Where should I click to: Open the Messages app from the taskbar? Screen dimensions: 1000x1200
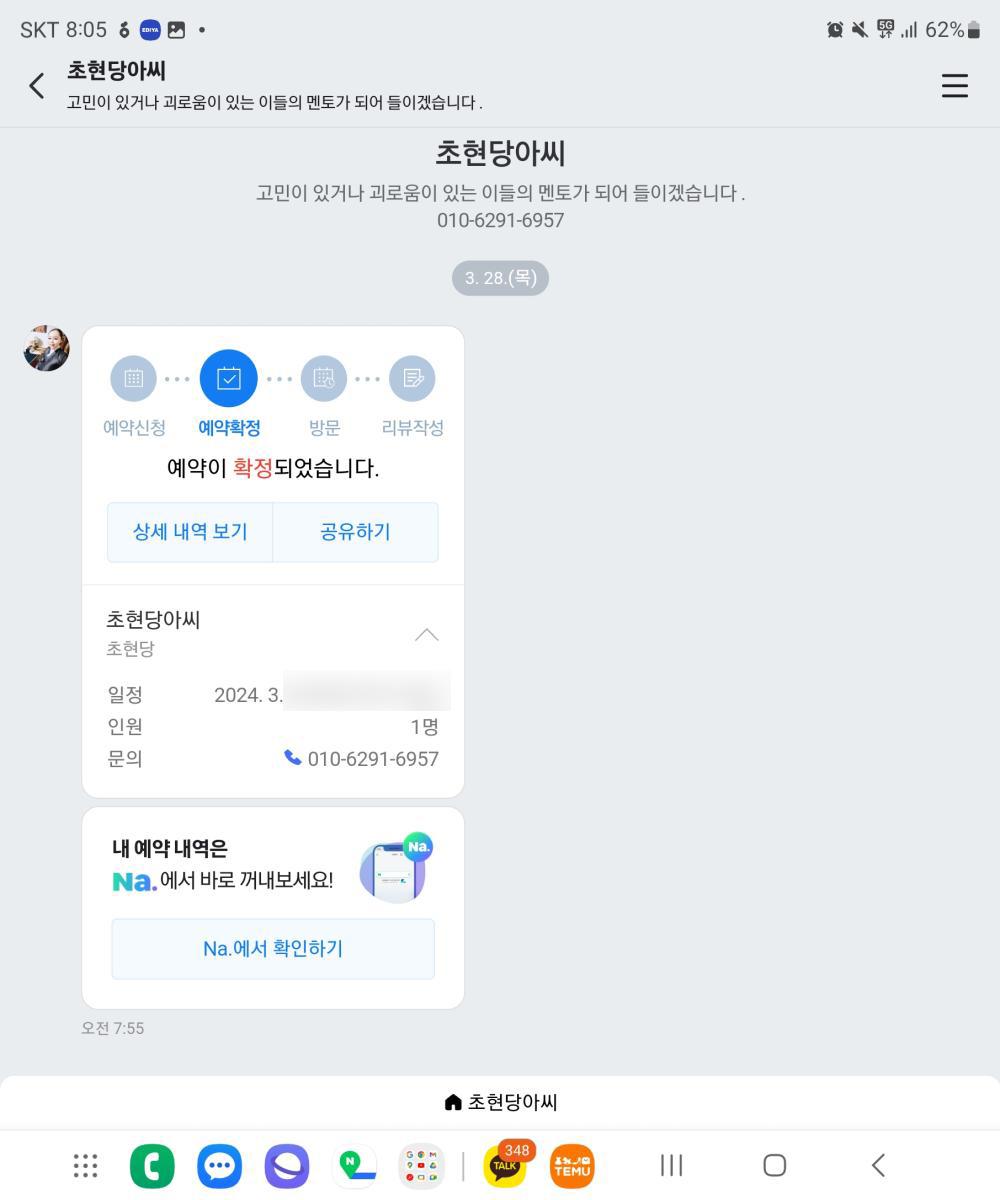coord(219,1166)
